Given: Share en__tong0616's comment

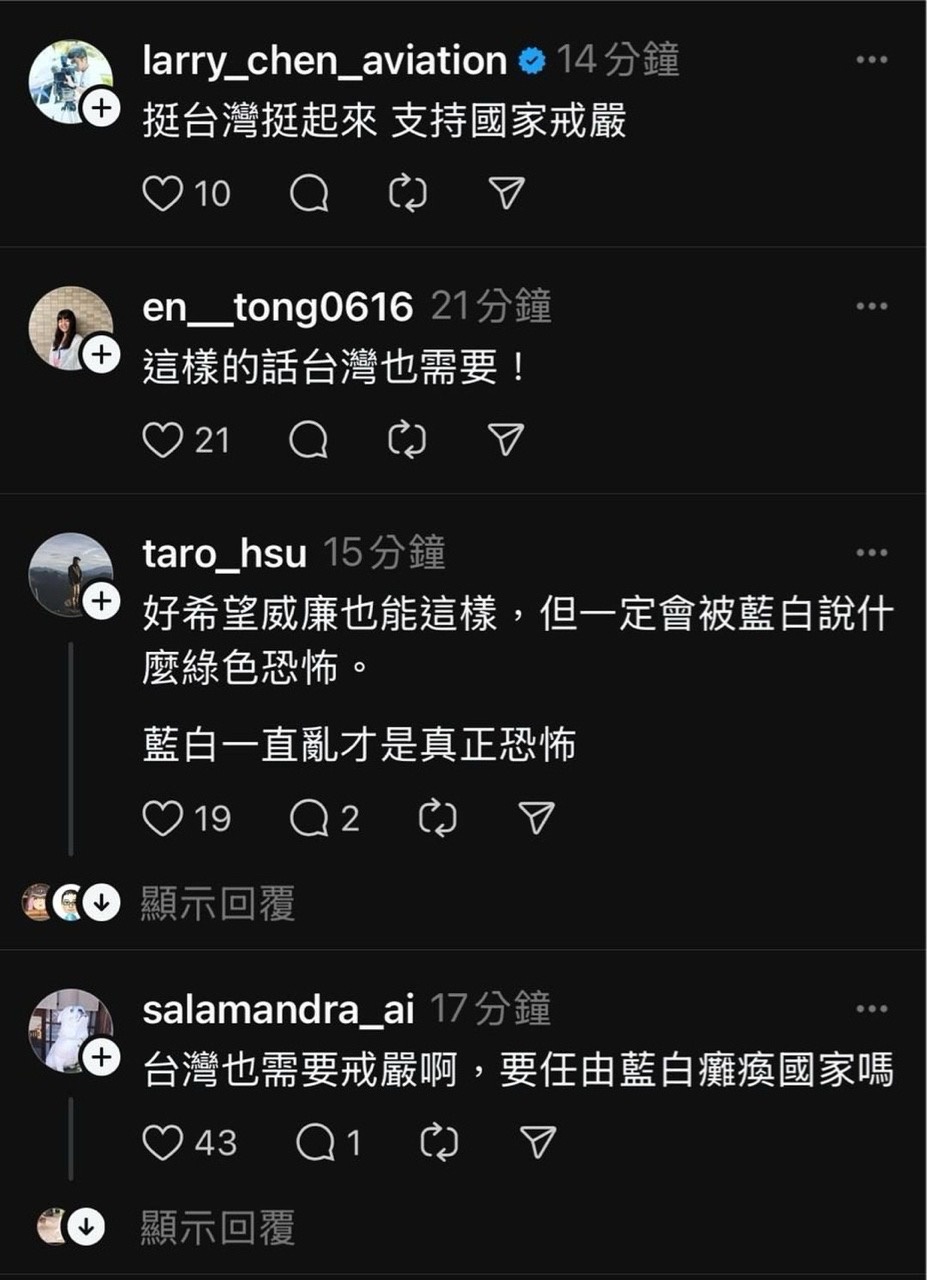Looking at the screenshot, I should pos(506,439).
